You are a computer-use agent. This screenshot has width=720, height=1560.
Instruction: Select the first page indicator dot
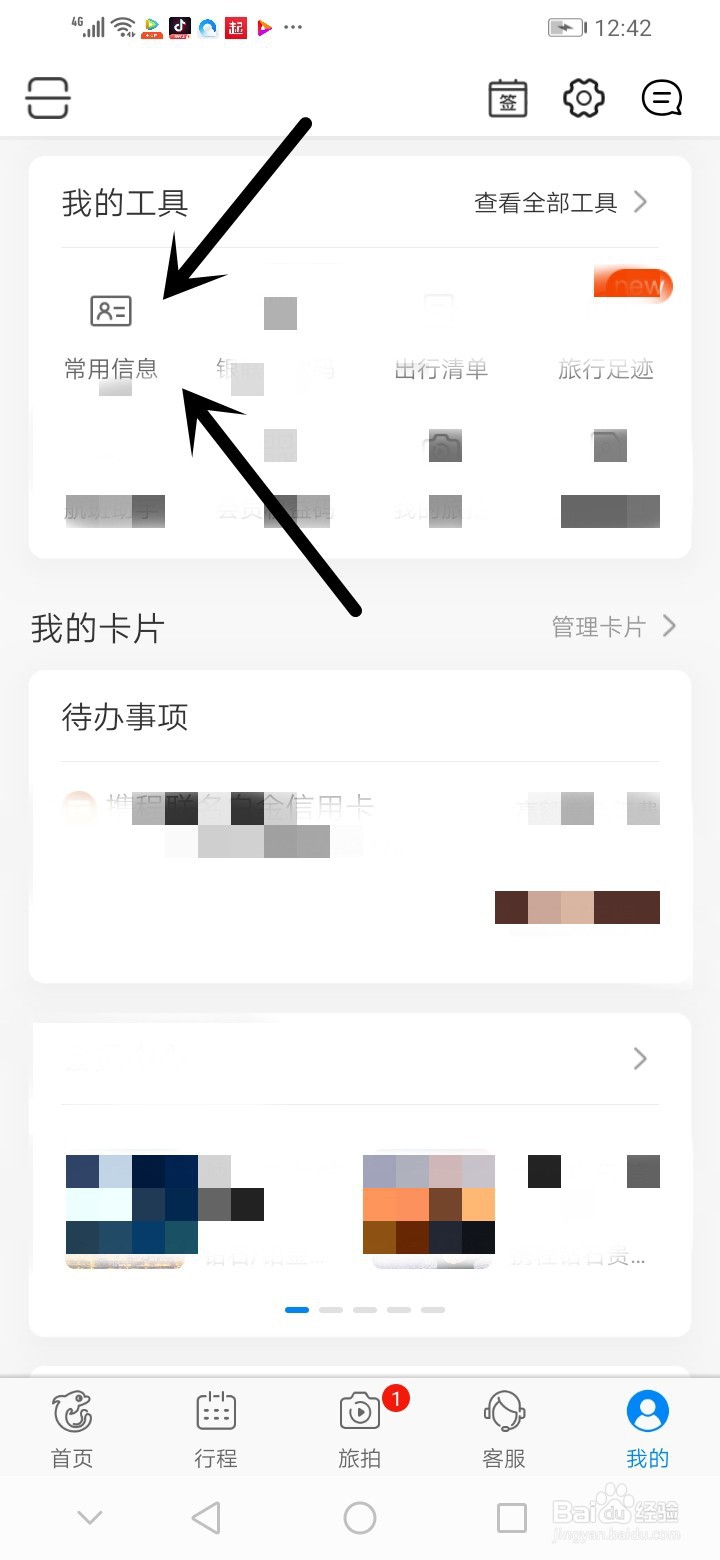tap(297, 1309)
